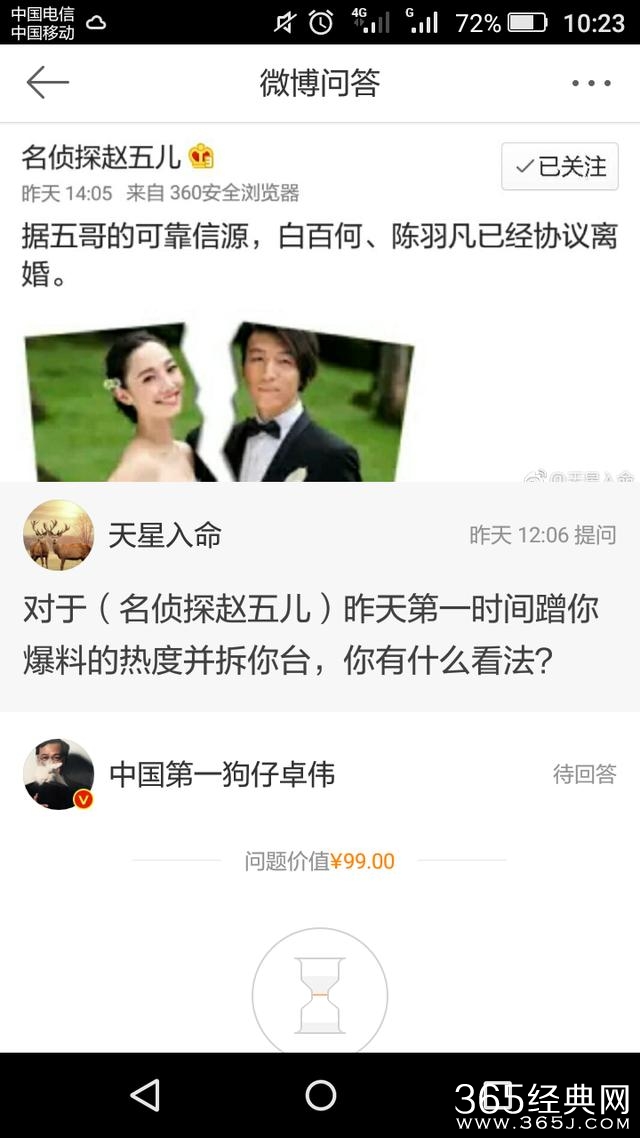The height and width of the screenshot is (1138, 640).
Task: Open 中国第一狗仔卓伟's profile
Action: coord(221,774)
